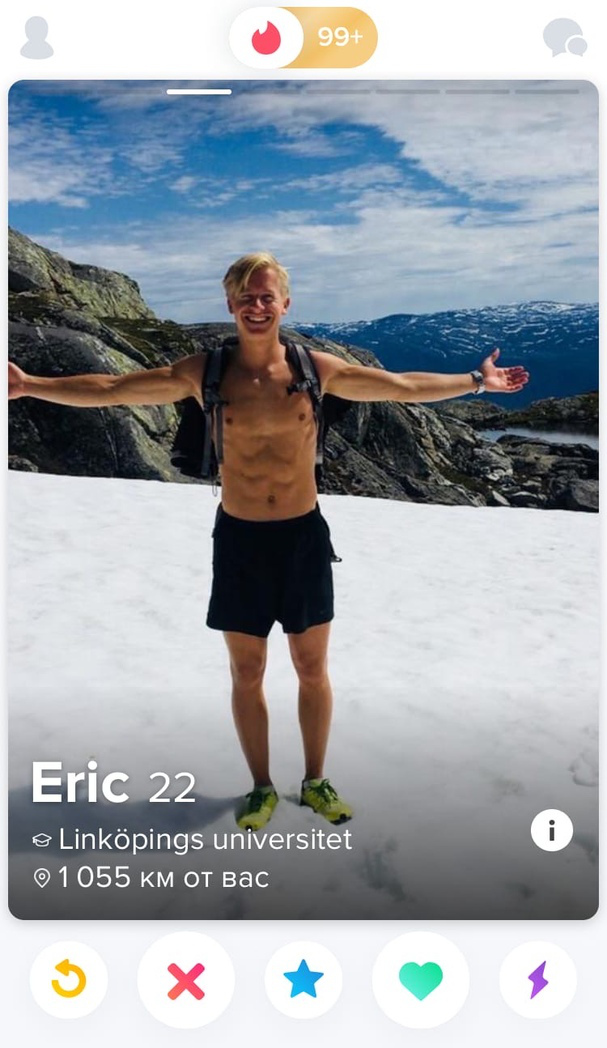Open Eric's profile info button
The width and height of the screenshot is (607, 1048).
pyautogui.click(x=552, y=830)
